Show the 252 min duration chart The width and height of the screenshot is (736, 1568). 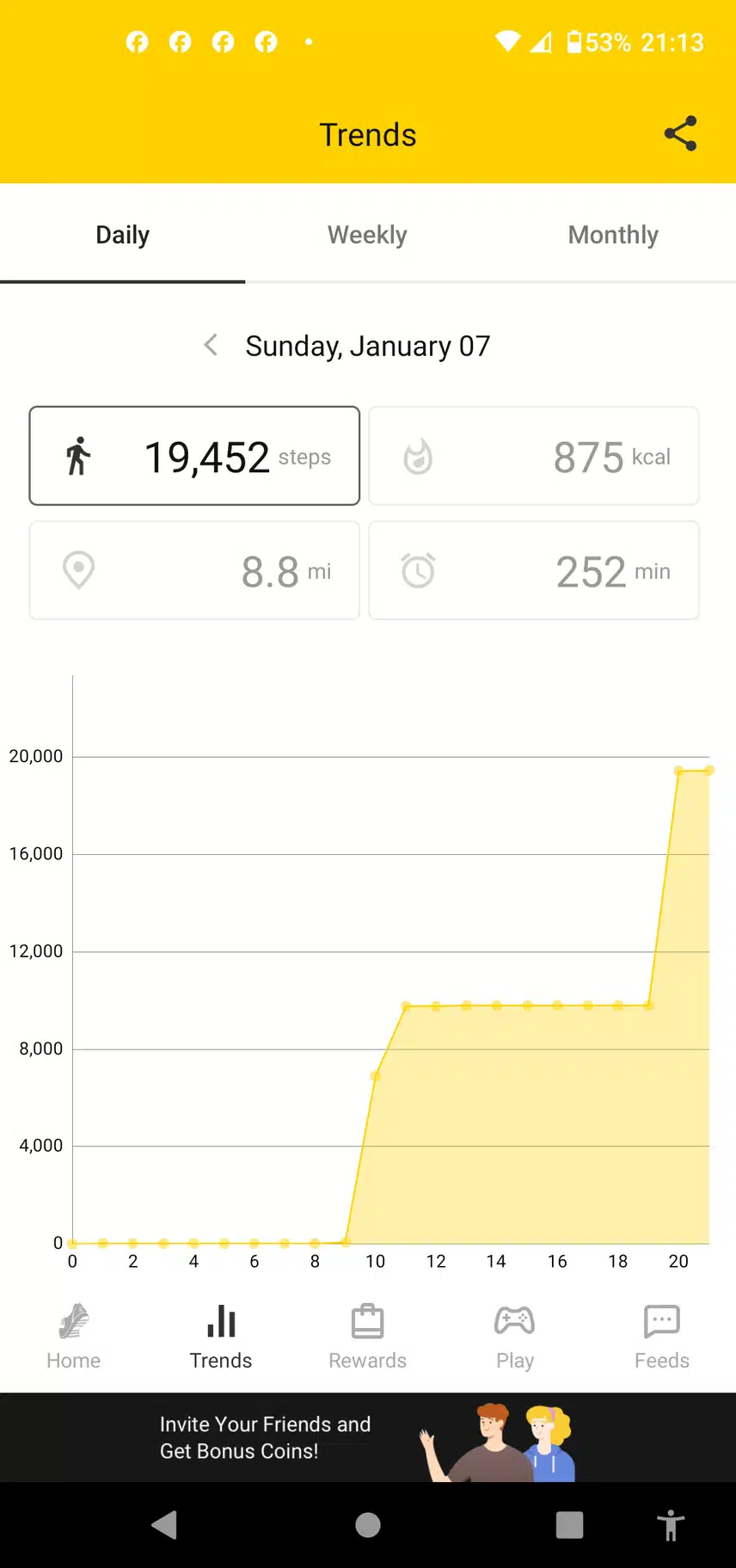[x=534, y=570]
